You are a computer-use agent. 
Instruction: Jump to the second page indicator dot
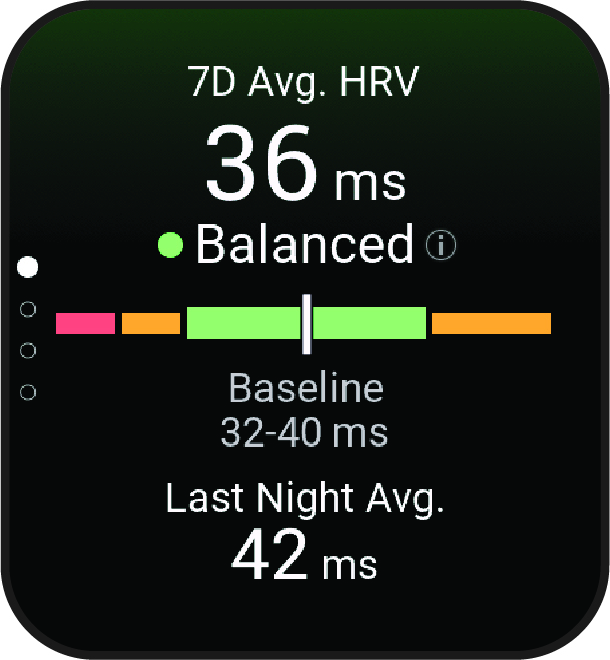[x=28, y=309]
